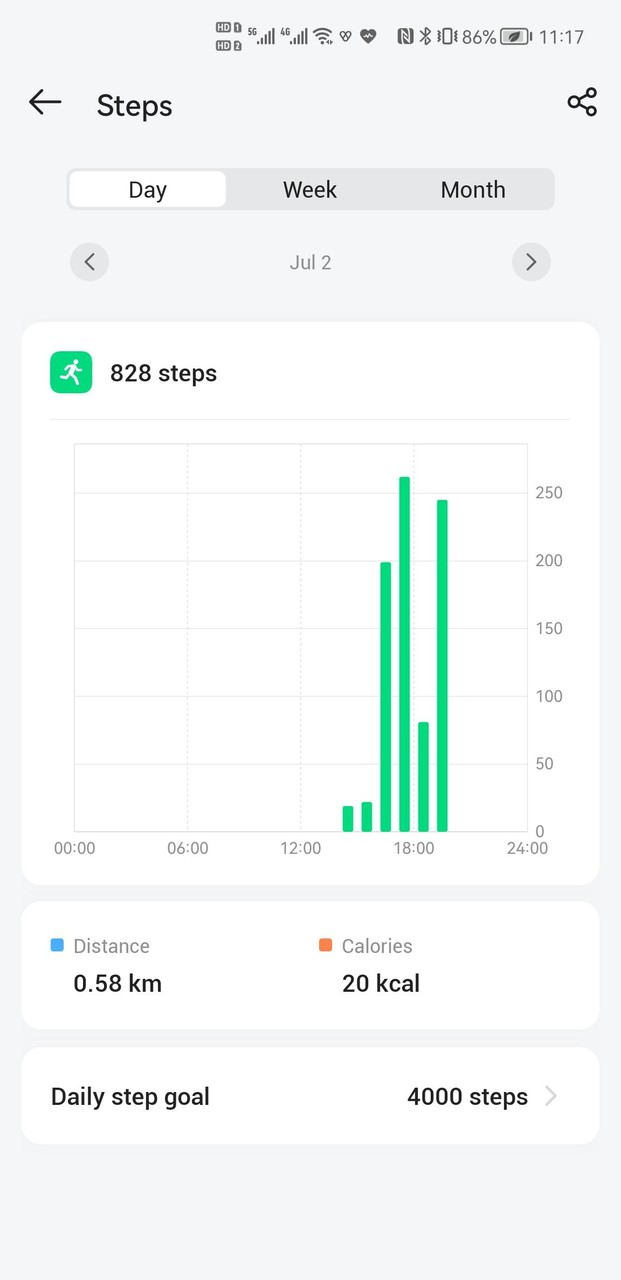
Task: Select the Day view tab
Action: (x=148, y=190)
